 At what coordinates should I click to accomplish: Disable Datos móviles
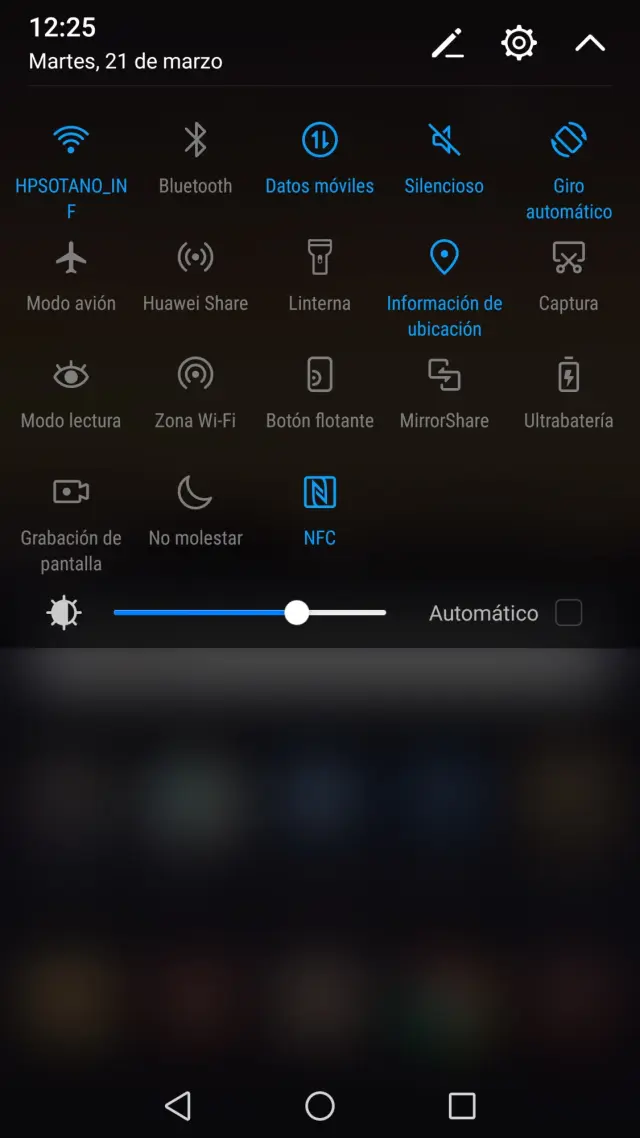click(x=319, y=140)
